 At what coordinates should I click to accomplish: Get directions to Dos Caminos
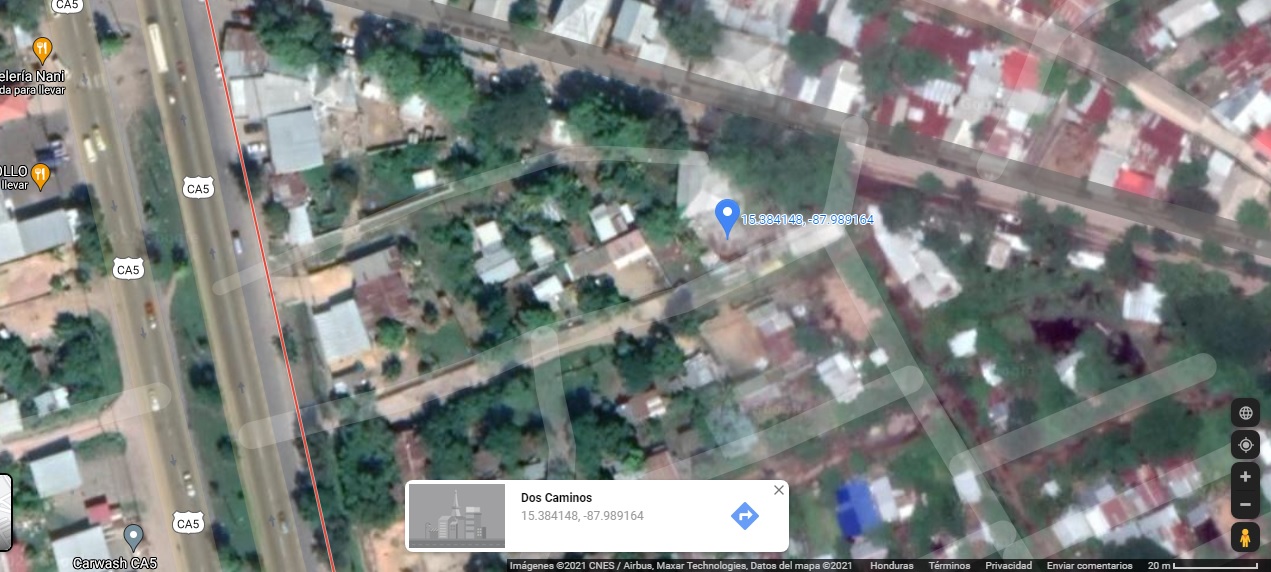(744, 516)
